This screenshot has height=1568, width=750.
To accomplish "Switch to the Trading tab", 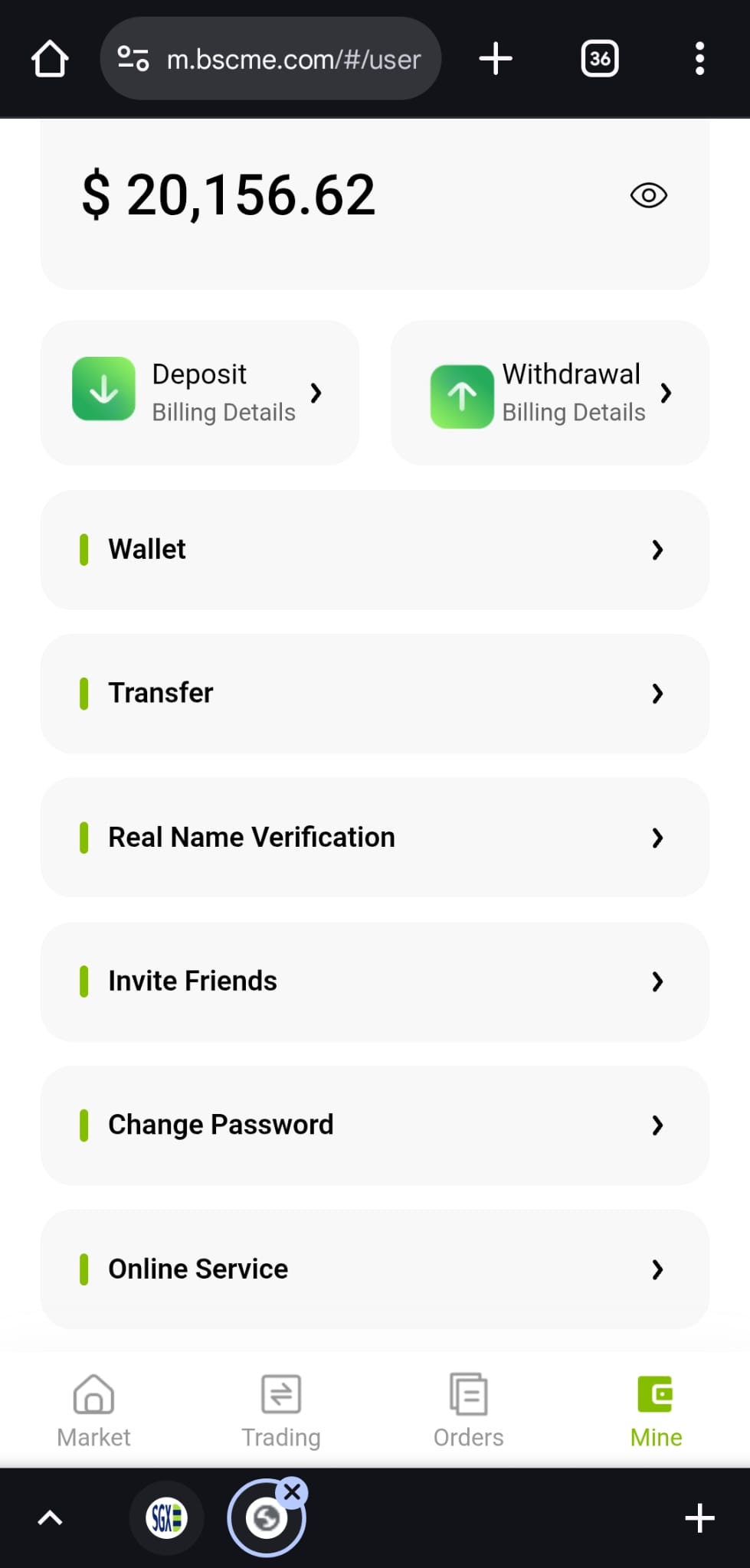I will click(281, 1411).
